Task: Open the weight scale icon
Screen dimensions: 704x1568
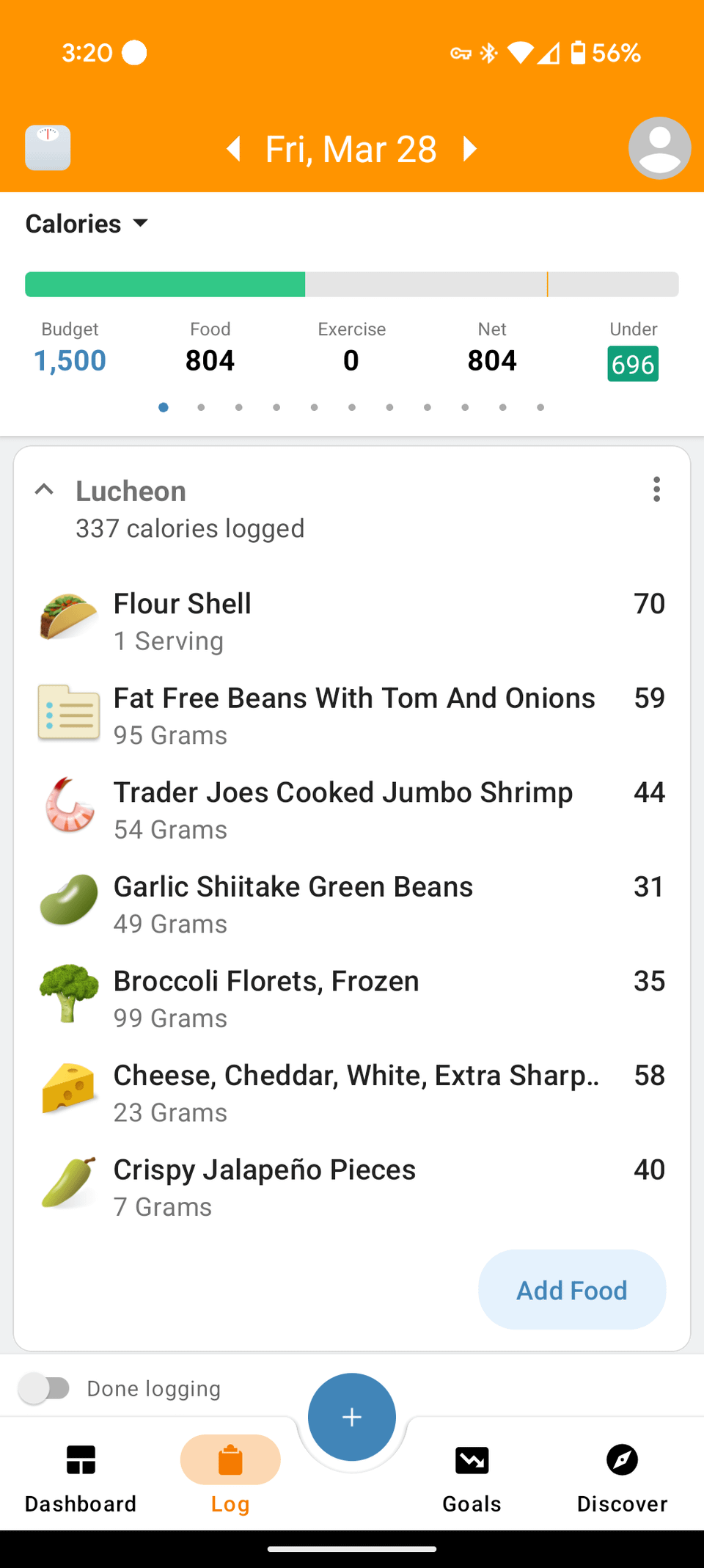Action: 48,147
